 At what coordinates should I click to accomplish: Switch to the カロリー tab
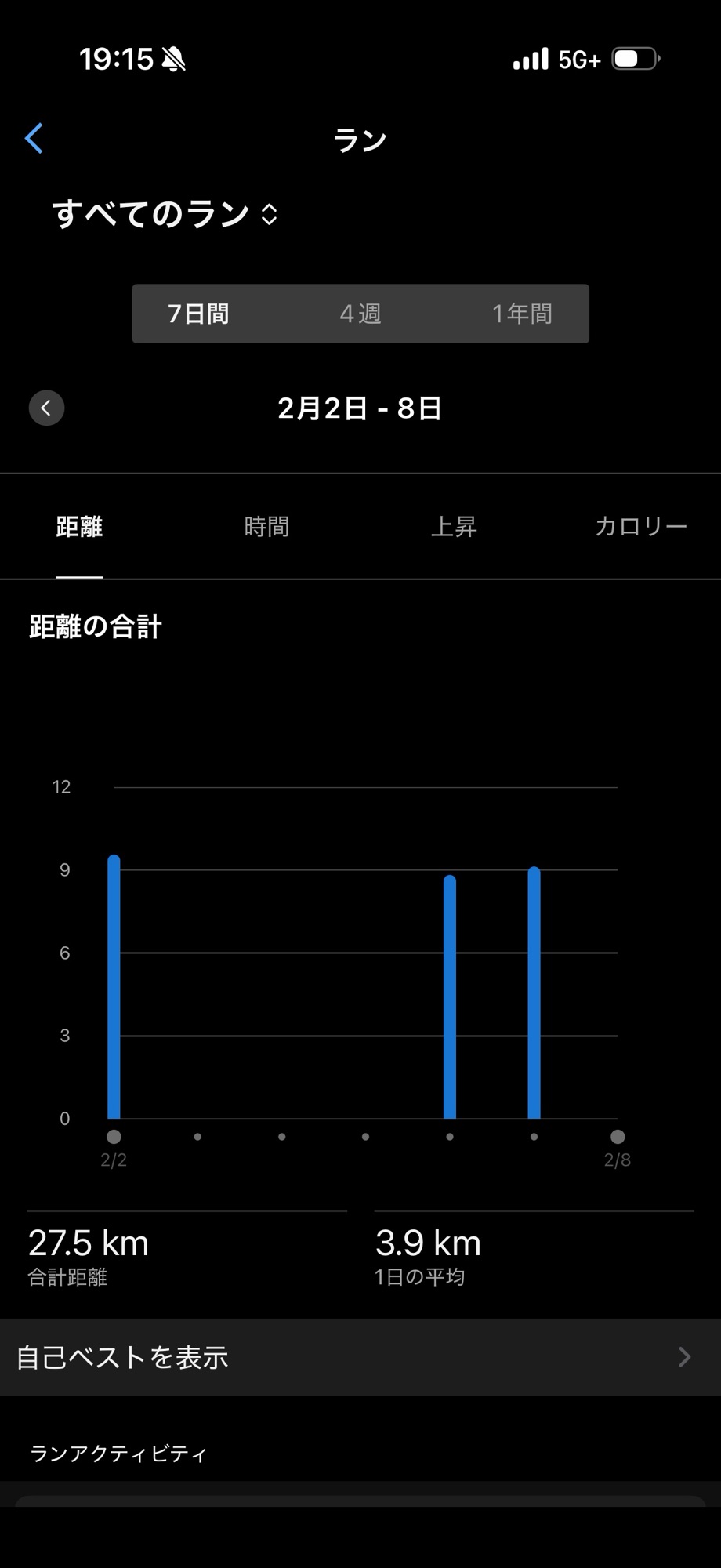click(x=640, y=527)
